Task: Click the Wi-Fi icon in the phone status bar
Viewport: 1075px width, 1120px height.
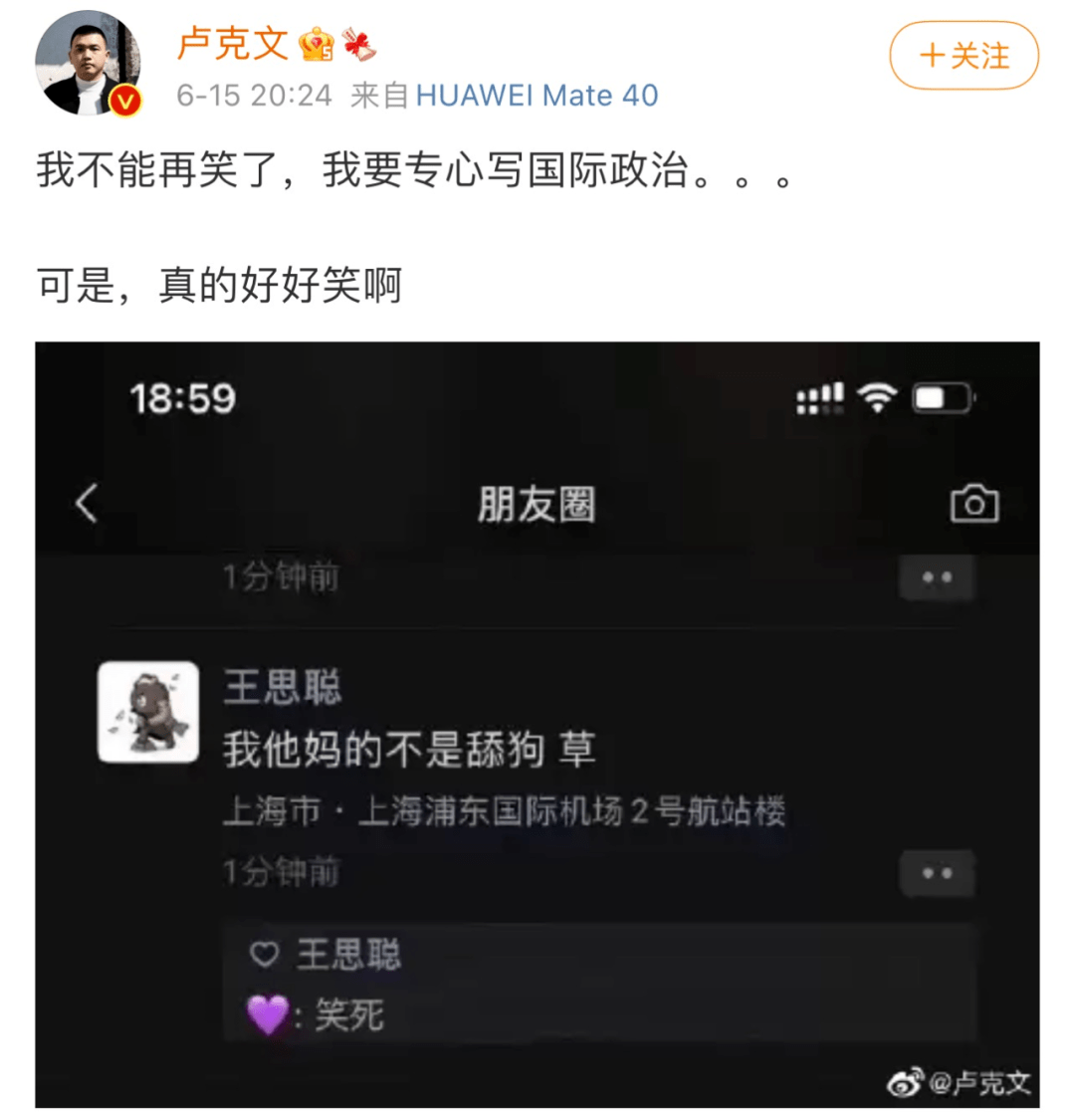Action: pos(878,396)
